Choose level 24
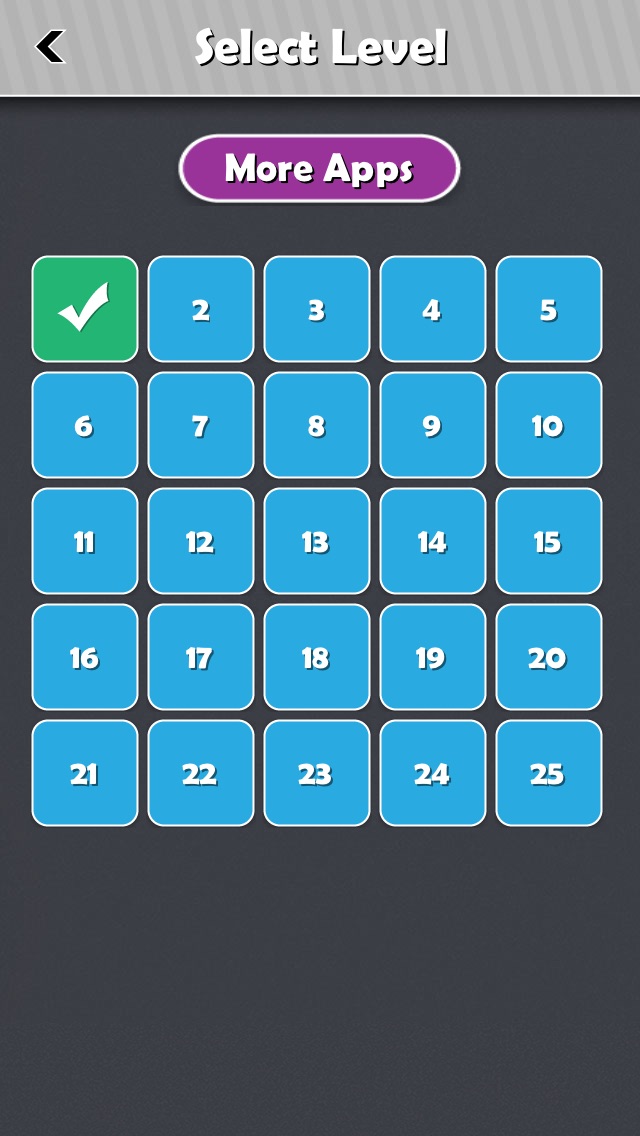 click(433, 773)
